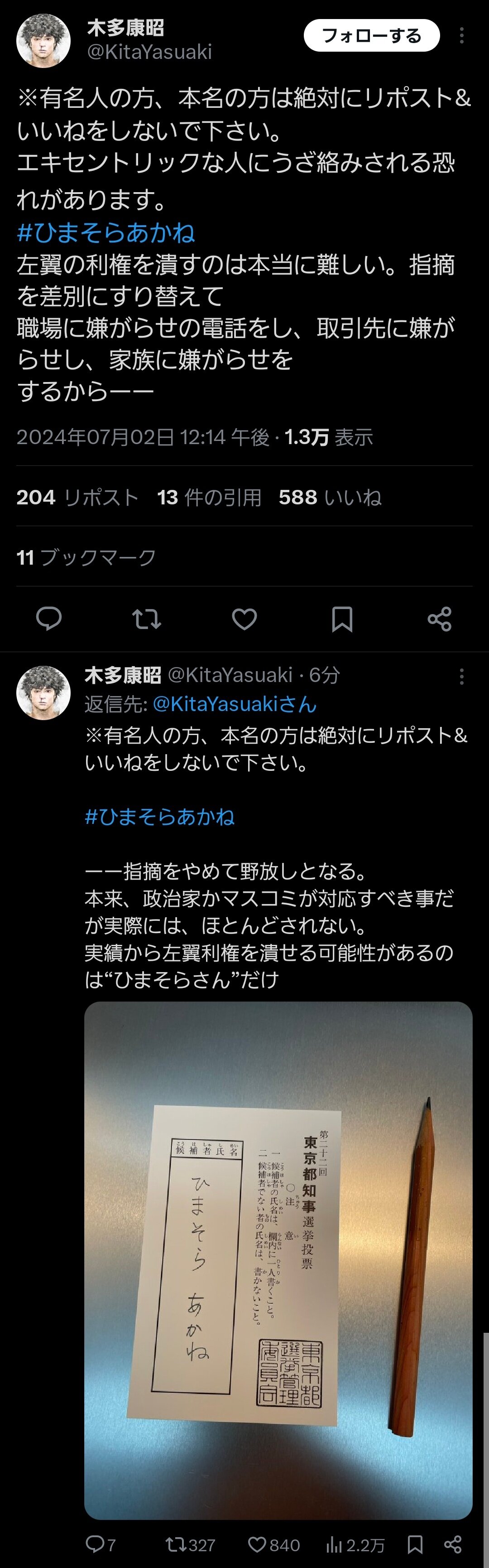Reply to the post with 7 comments
Viewport: 489px width, 1568px height.
(x=101, y=1545)
